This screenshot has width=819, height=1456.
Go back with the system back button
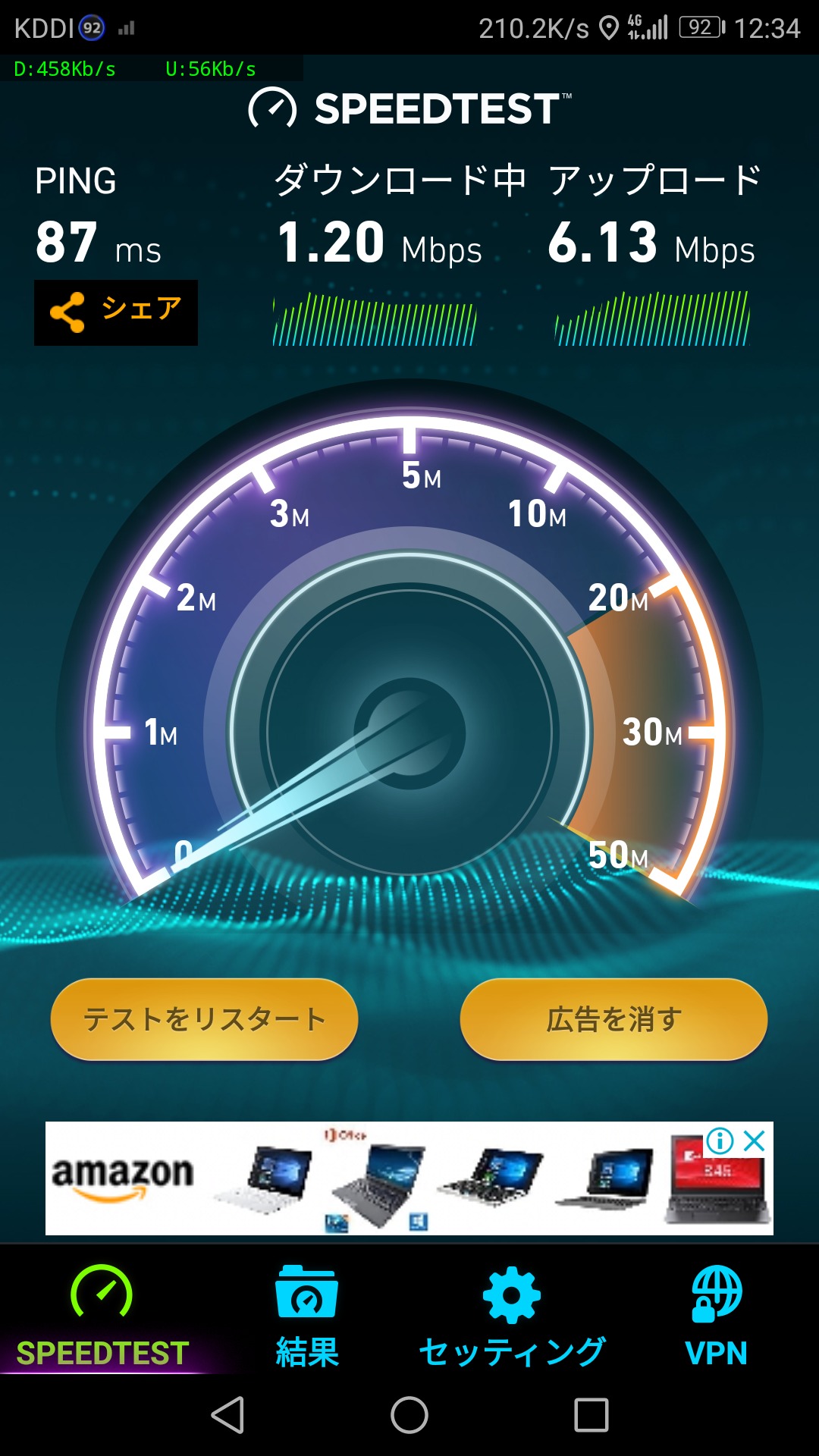tap(227, 1415)
